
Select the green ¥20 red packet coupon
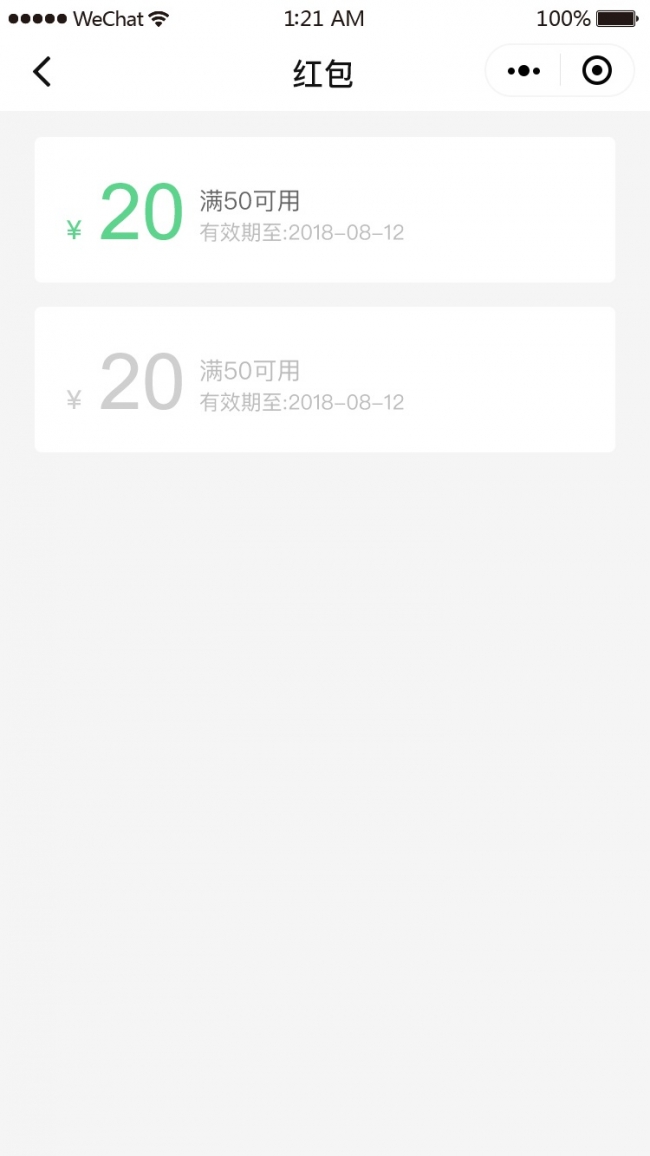pos(324,210)
